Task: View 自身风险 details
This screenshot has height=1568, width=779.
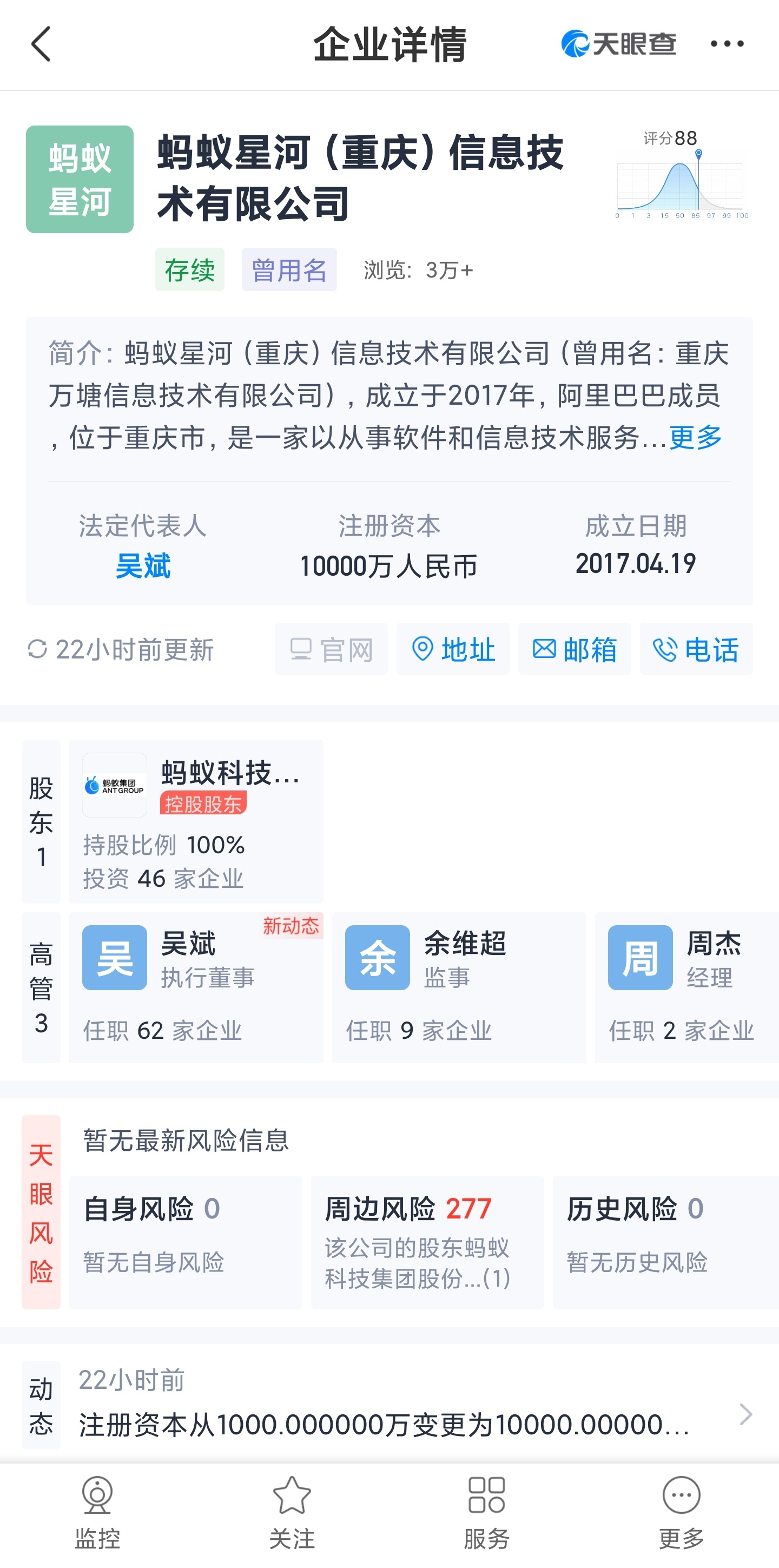Action: tap(185, 1243)
